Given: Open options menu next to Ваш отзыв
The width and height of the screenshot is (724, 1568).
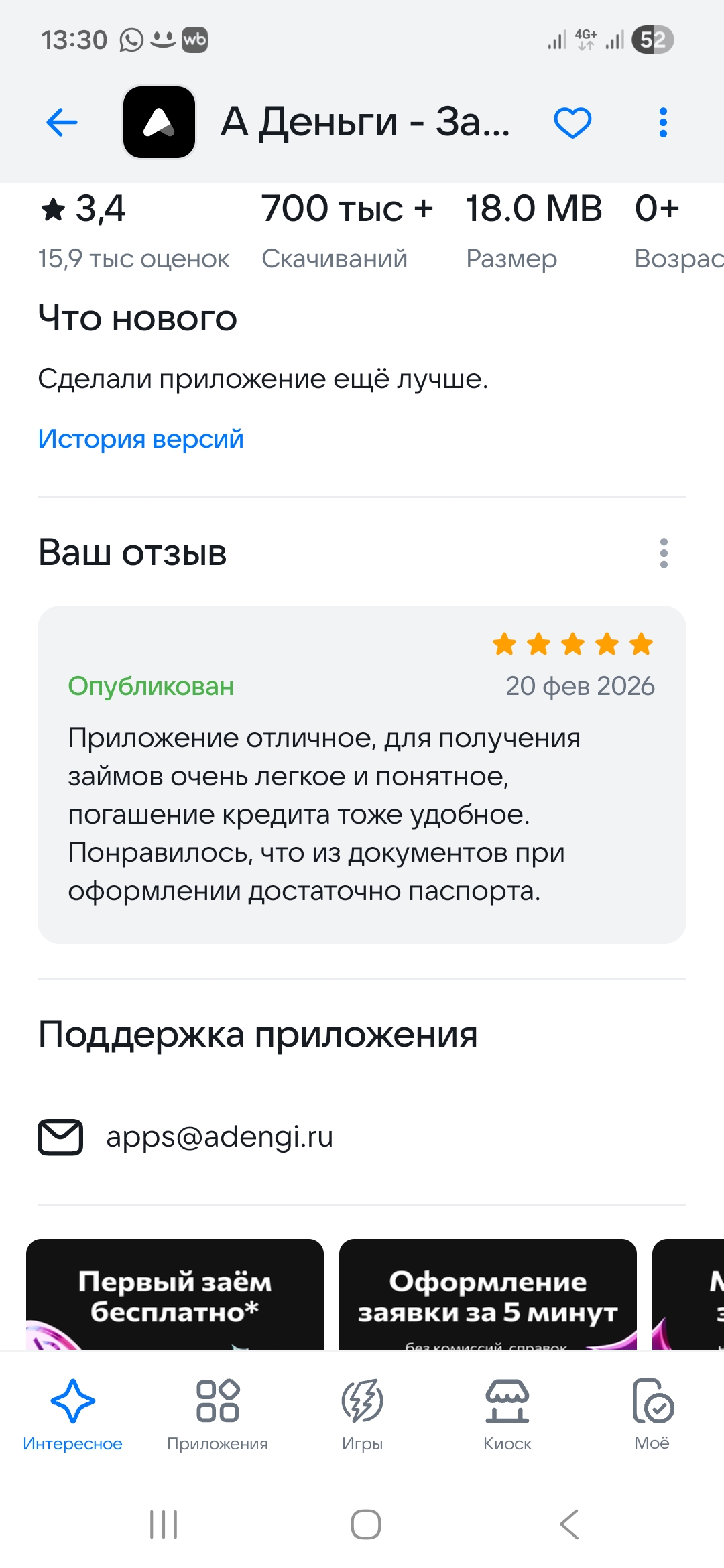Looking at the screenshot, I should (x=663, y=553).
